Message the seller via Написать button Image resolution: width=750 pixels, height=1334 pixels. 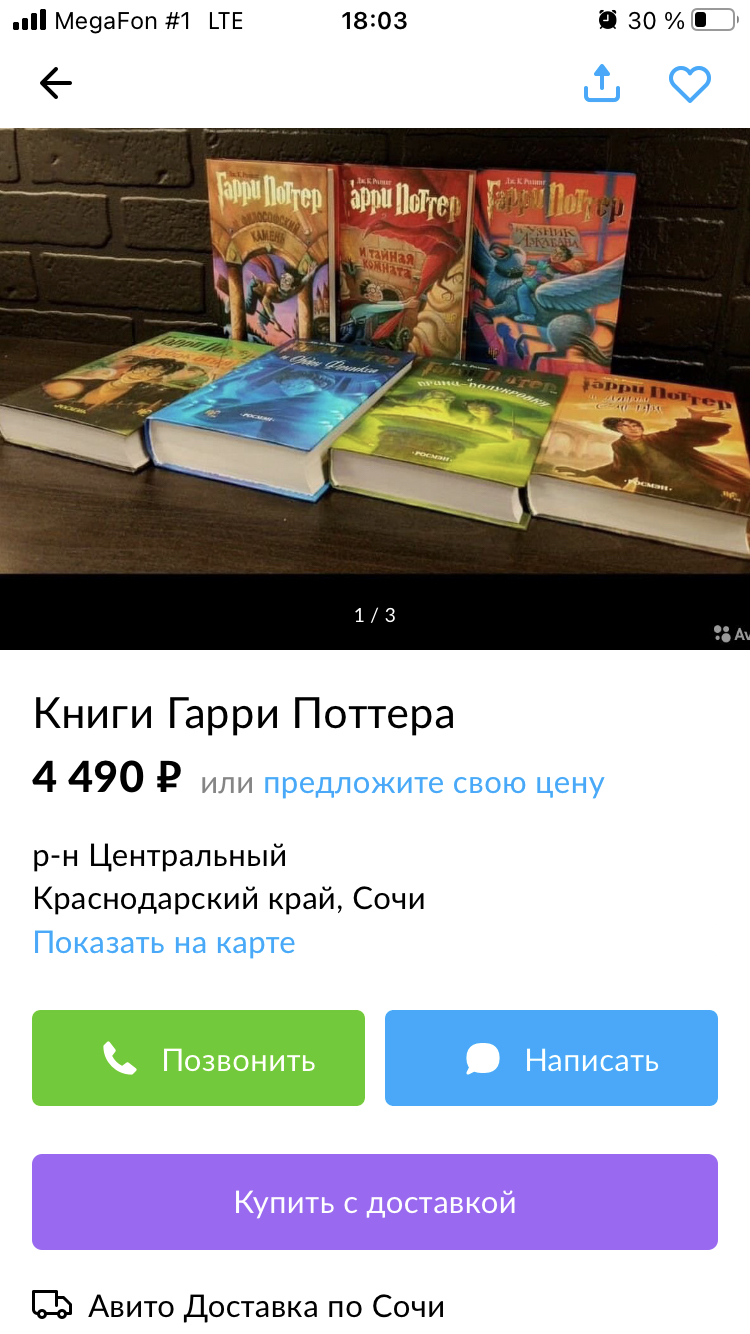(x=551, y=1058)
